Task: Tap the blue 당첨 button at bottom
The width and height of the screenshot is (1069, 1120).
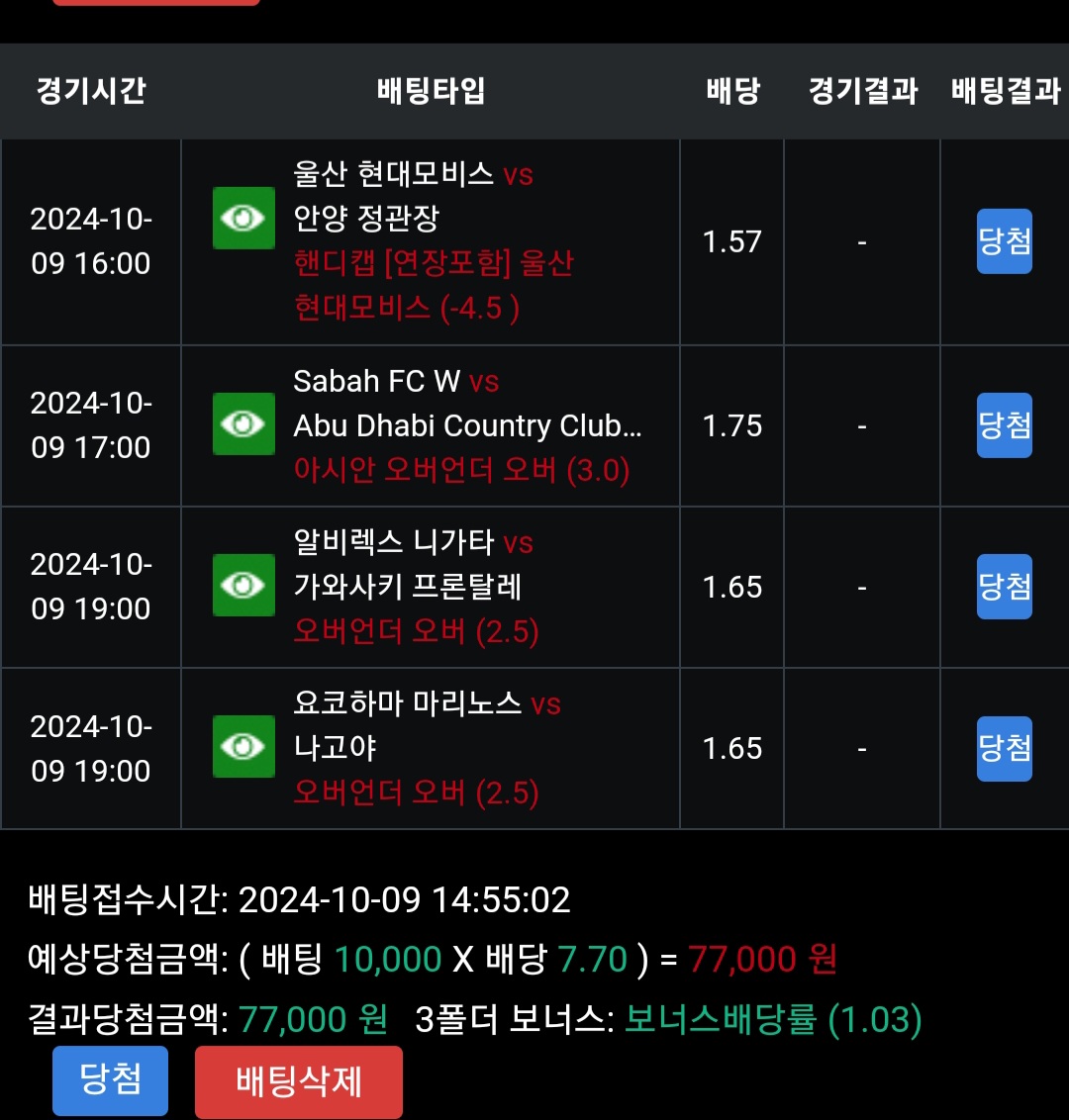Action: pos(110,1079)
